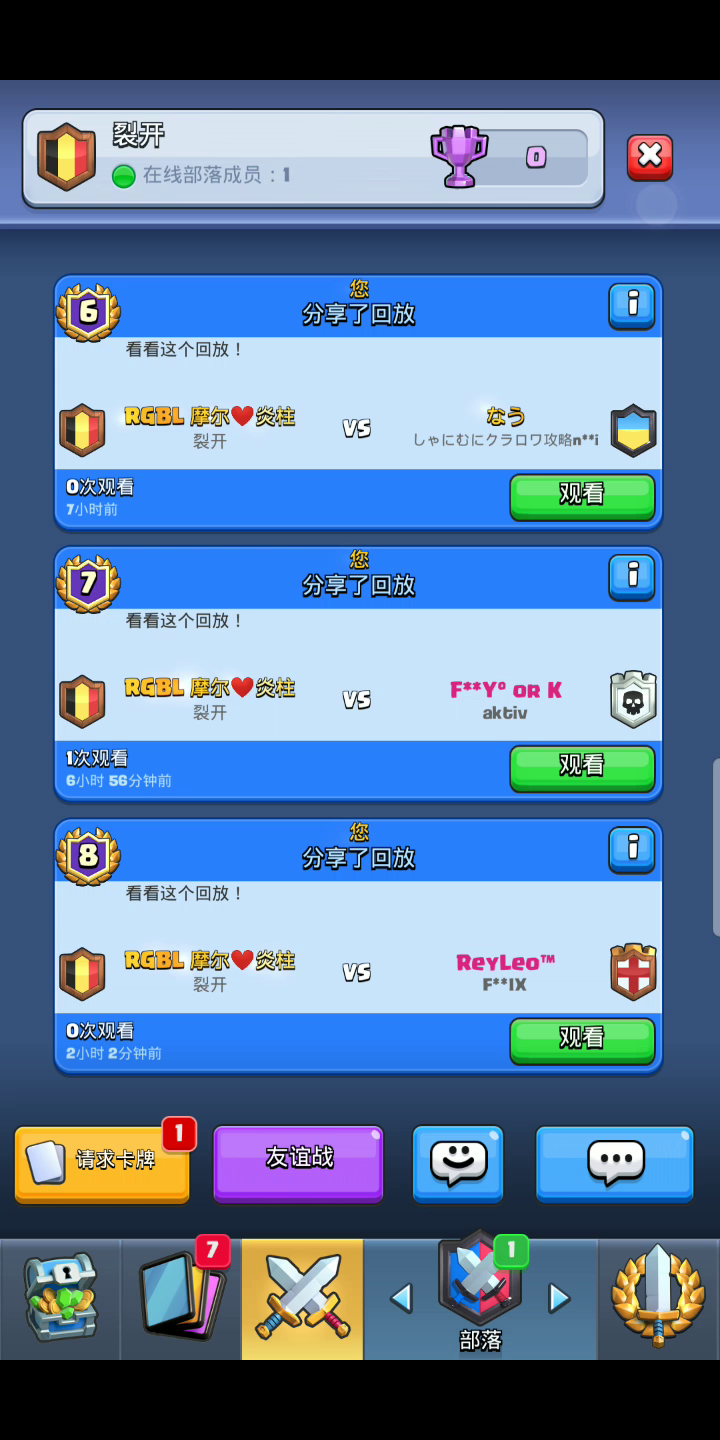The image size is (720, 1440).
Task: Close the clan panel with the red X
Action: tap(650, 157)
